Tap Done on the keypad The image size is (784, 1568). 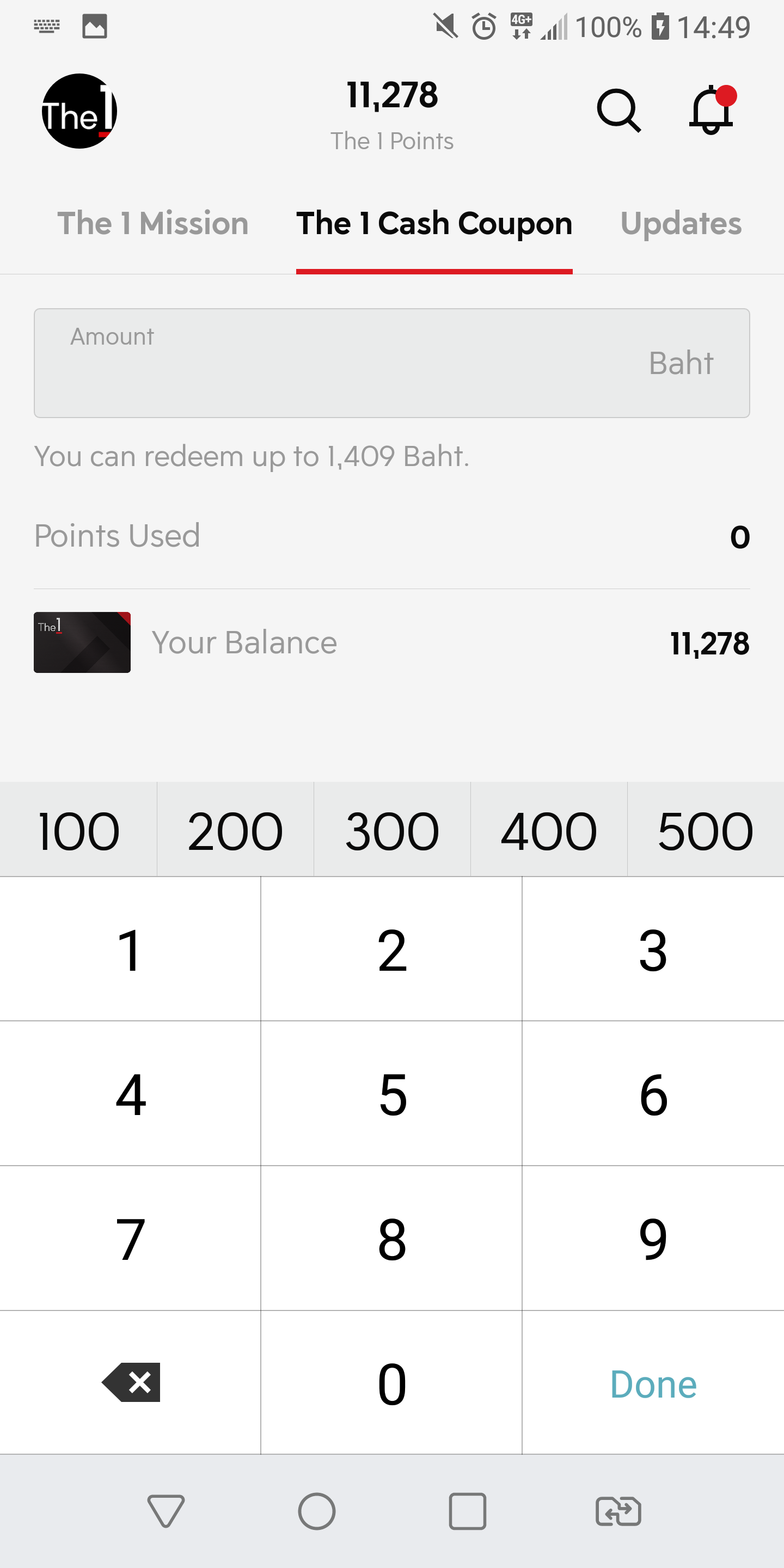[653, 1383]
